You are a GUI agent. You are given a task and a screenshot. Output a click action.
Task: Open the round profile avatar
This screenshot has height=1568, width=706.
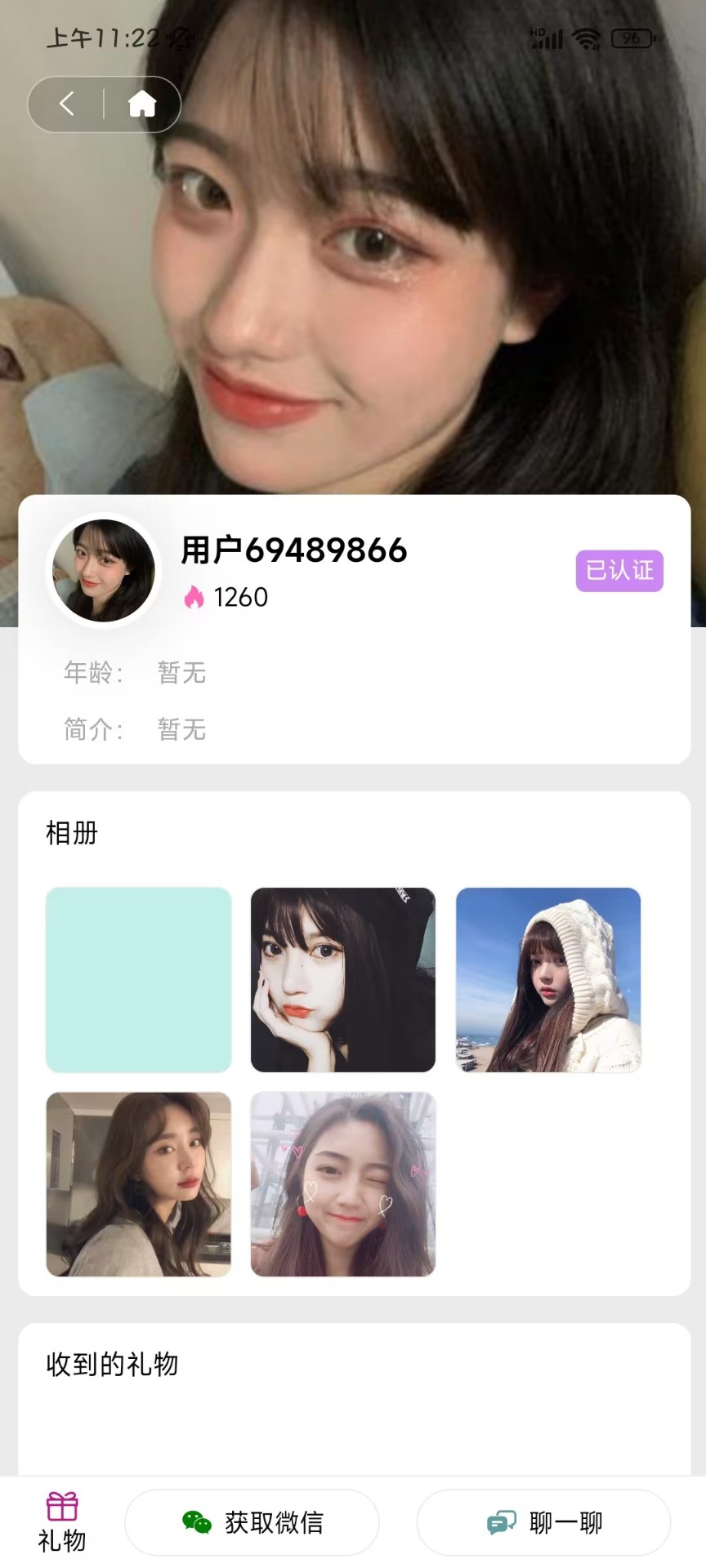click(104, 571)
